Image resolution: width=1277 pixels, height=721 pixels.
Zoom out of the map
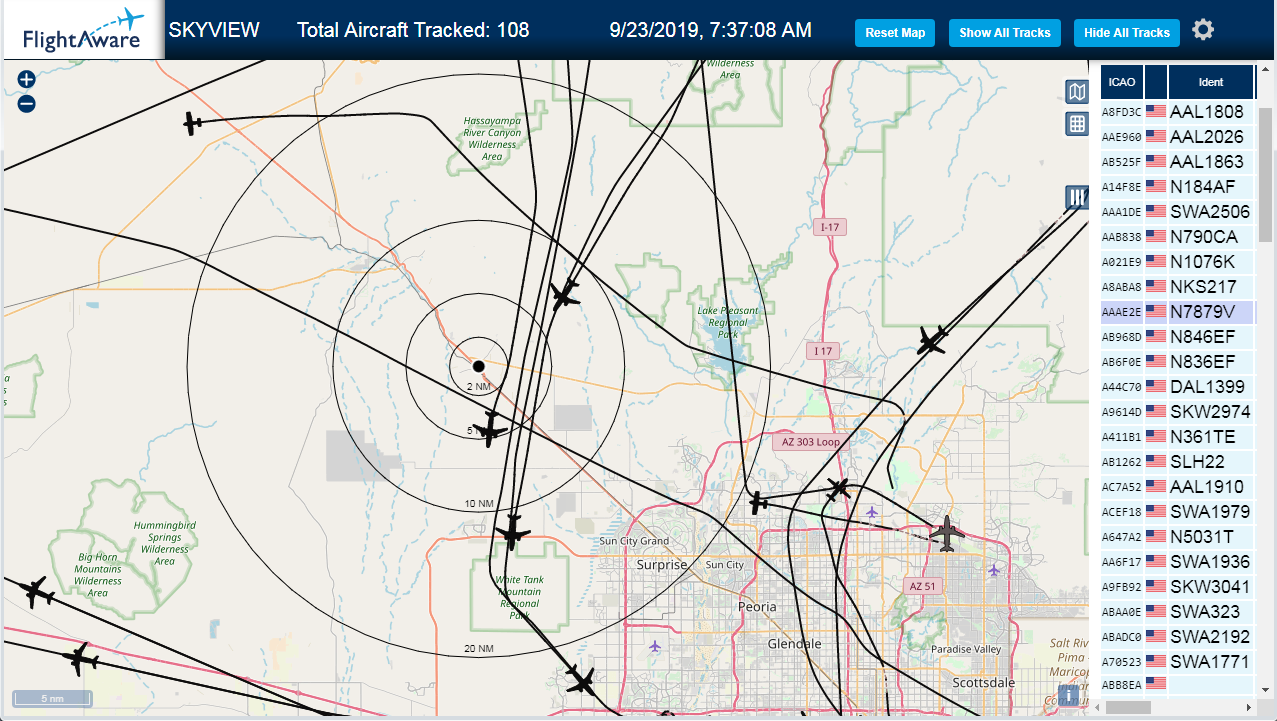coord(27,103)
